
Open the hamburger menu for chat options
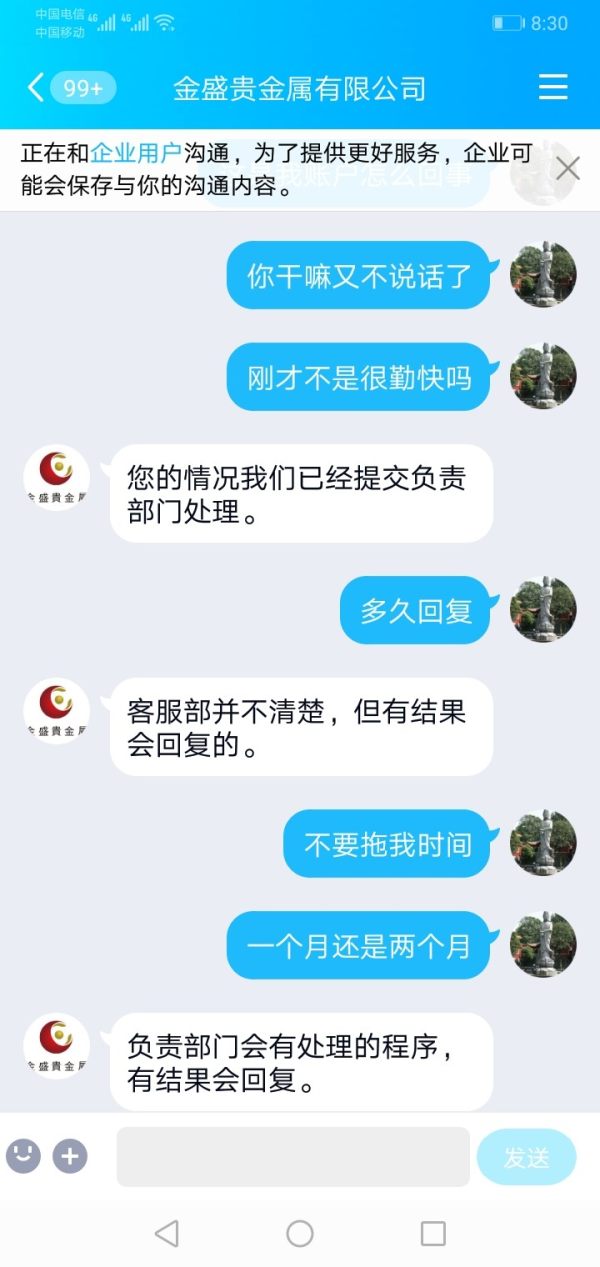coord(553,88)
